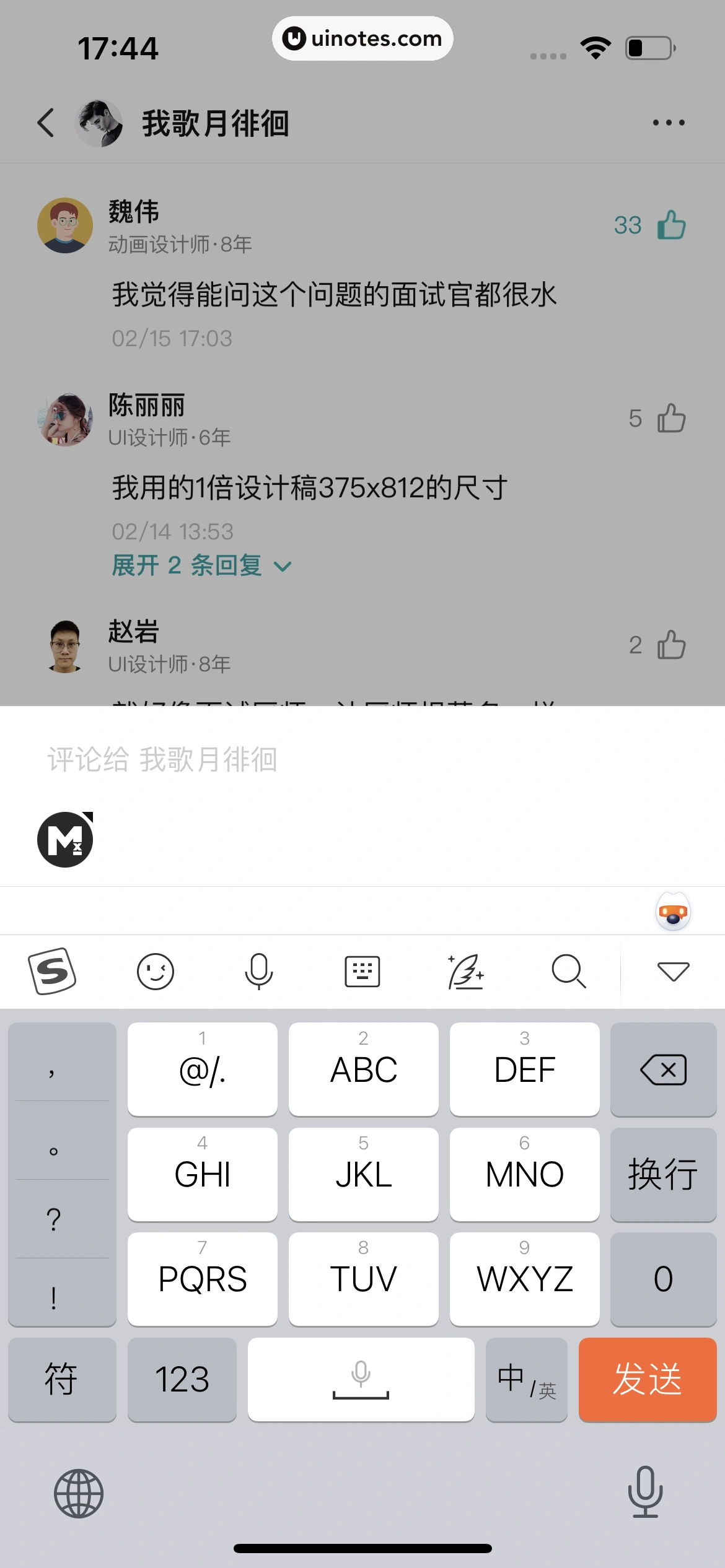Open the Sogou keyboard menu via the S logo
The width and height of the screenshot is (725, 1568).
[x=53, y=971]
